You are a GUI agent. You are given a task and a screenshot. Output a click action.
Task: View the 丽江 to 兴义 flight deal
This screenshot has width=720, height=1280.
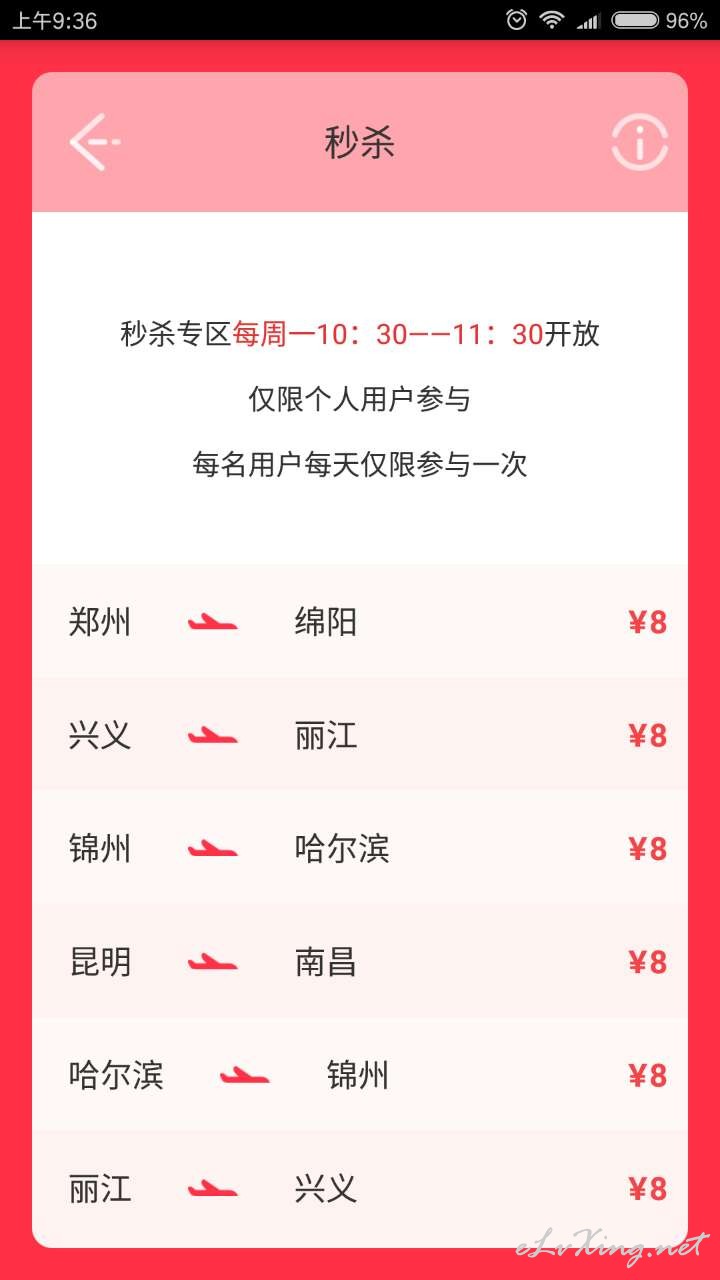tap(360, 1188)
